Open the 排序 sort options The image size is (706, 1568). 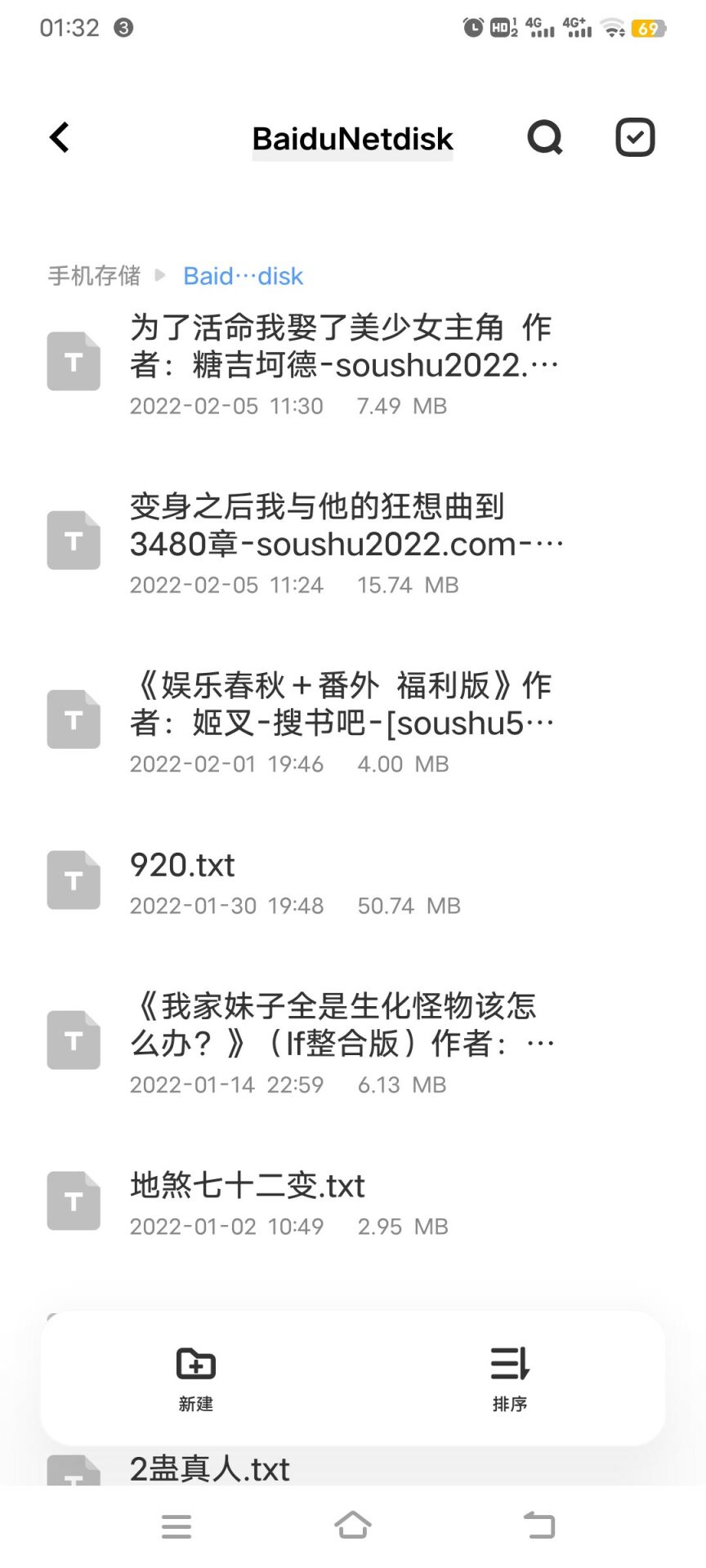point(510,1377)
